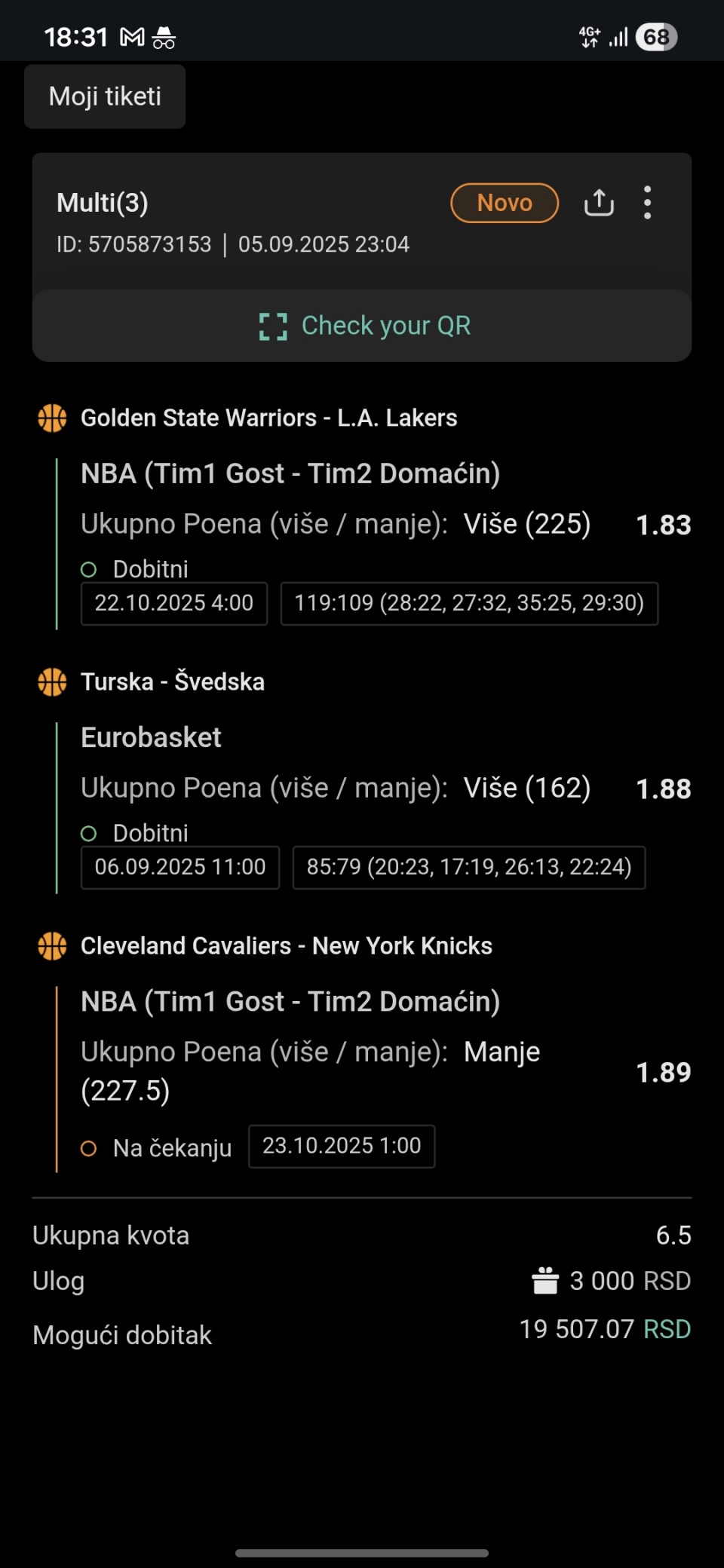Share this Multi(3) ticket
Viewport: 724px width, 1568px height.
pos(599,203)
